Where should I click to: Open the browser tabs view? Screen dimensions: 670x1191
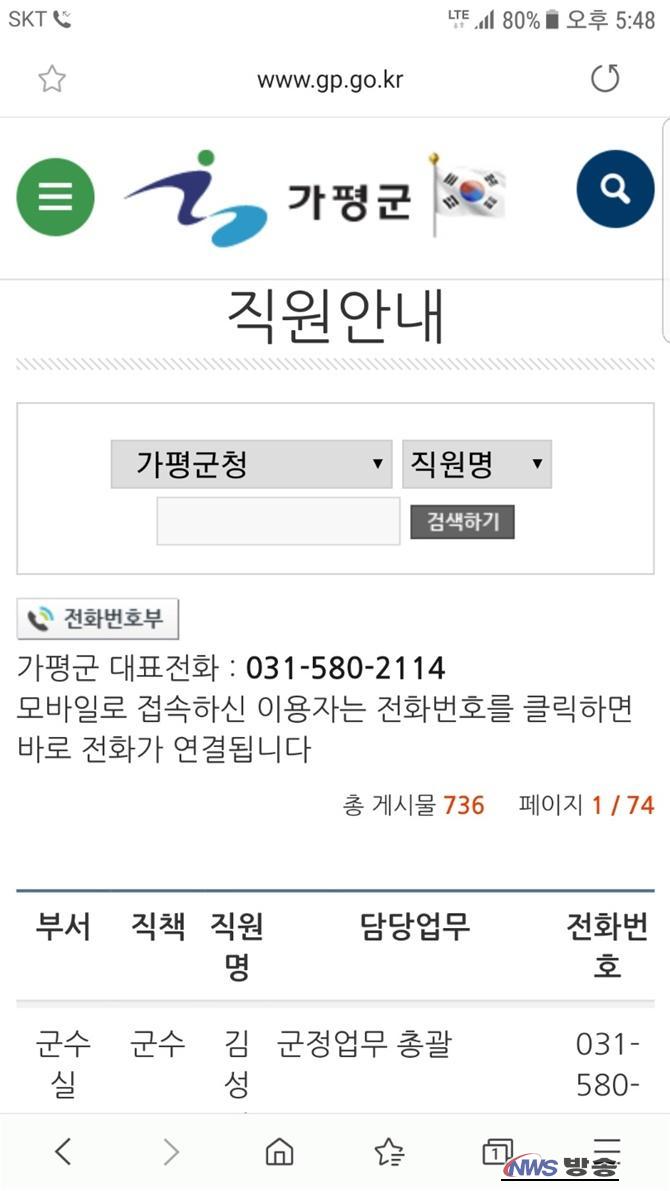(497, 1152)
